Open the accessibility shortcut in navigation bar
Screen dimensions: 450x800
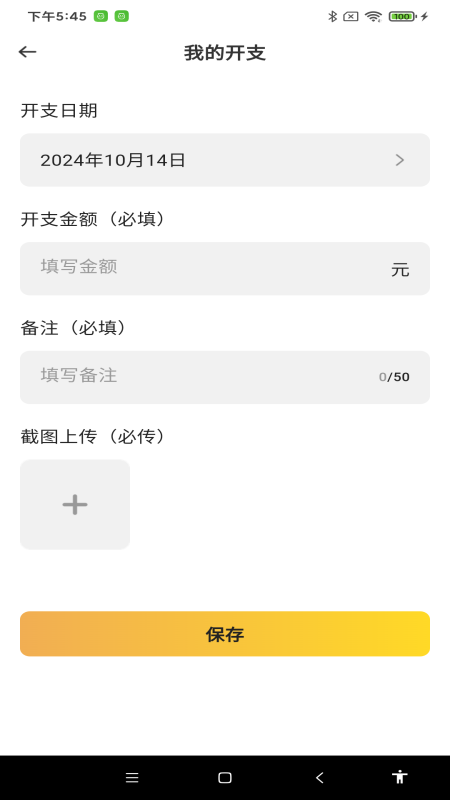400,777
